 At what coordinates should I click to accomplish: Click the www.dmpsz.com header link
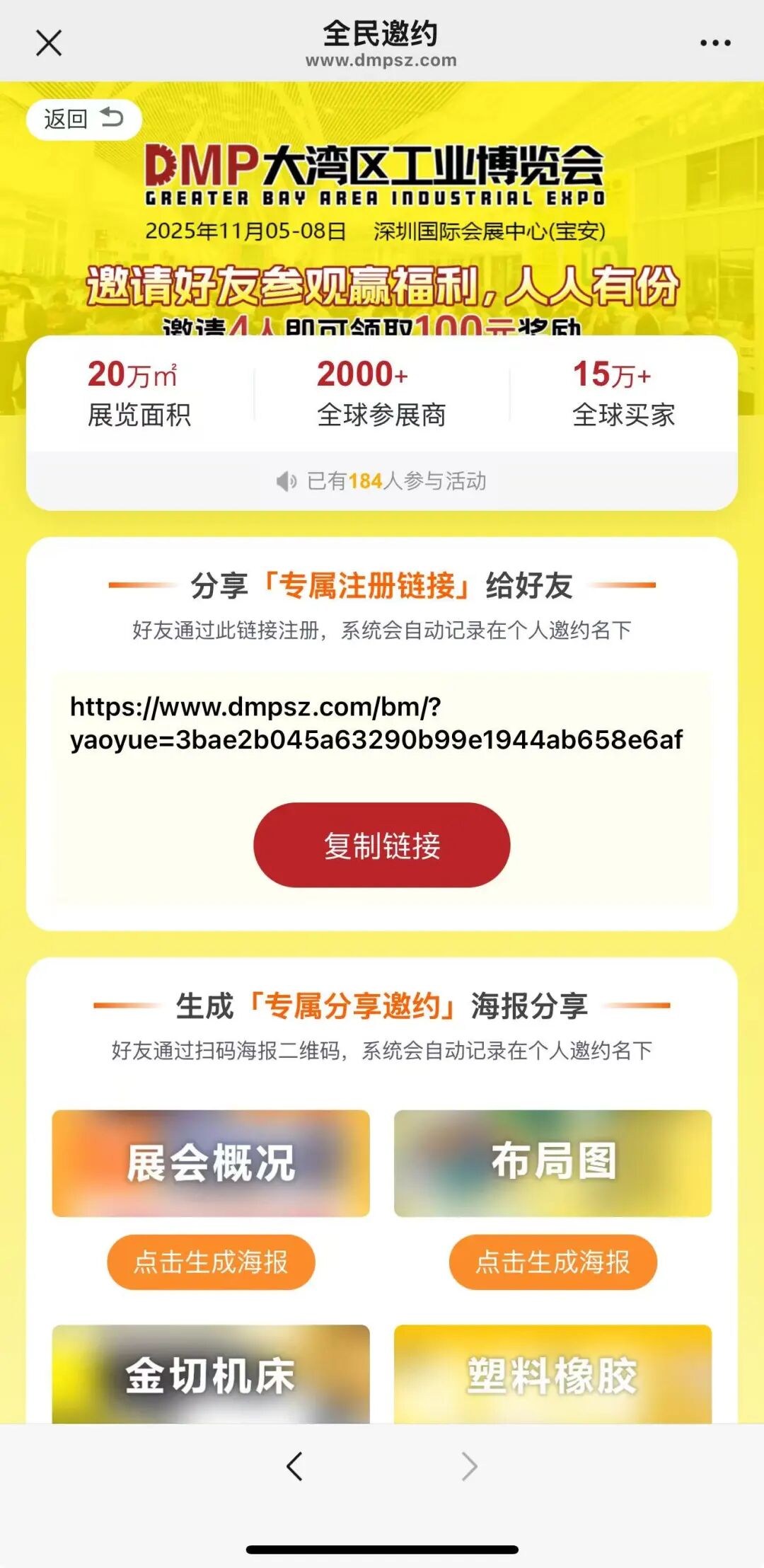382,62
